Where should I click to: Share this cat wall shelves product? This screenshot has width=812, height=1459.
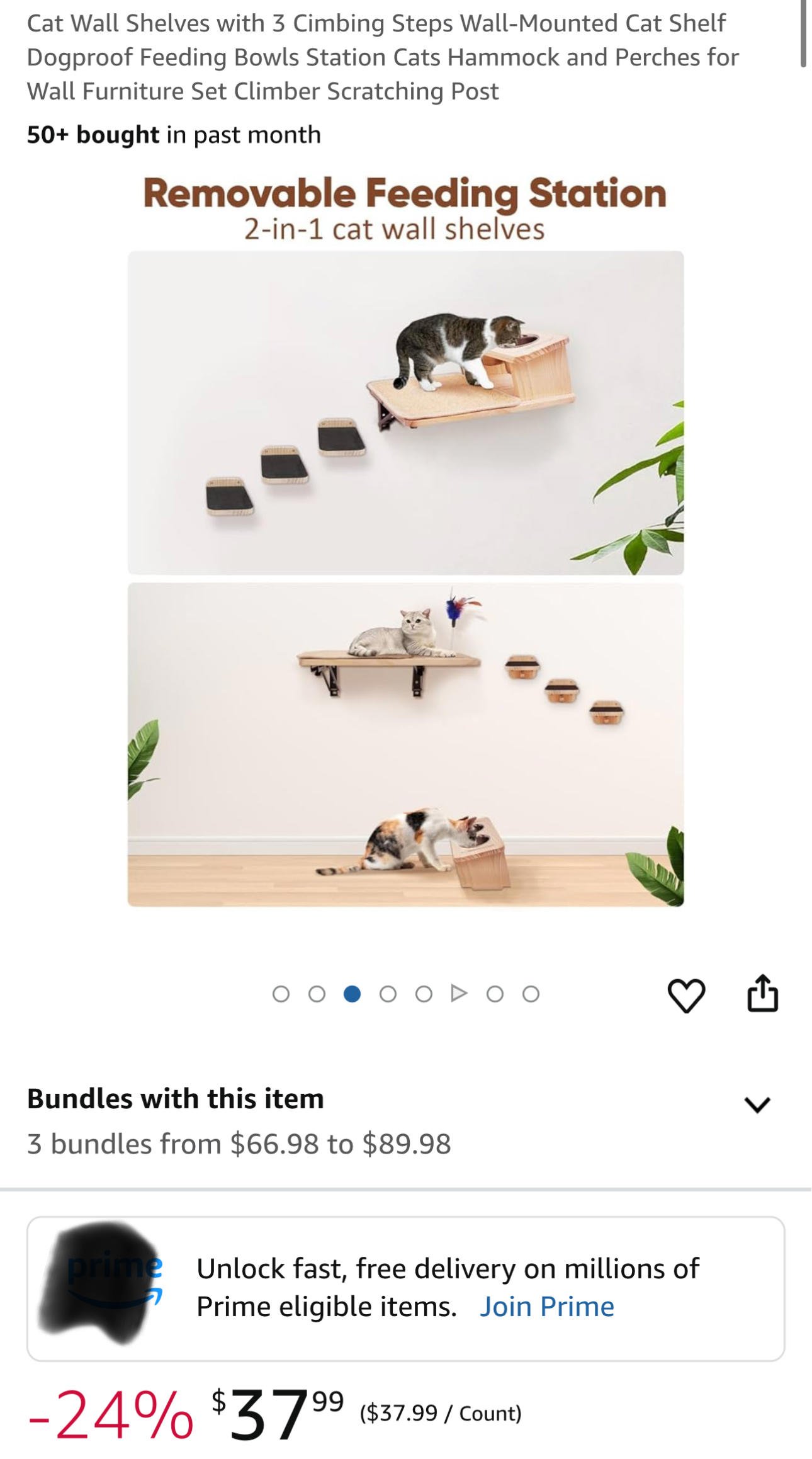762,993
